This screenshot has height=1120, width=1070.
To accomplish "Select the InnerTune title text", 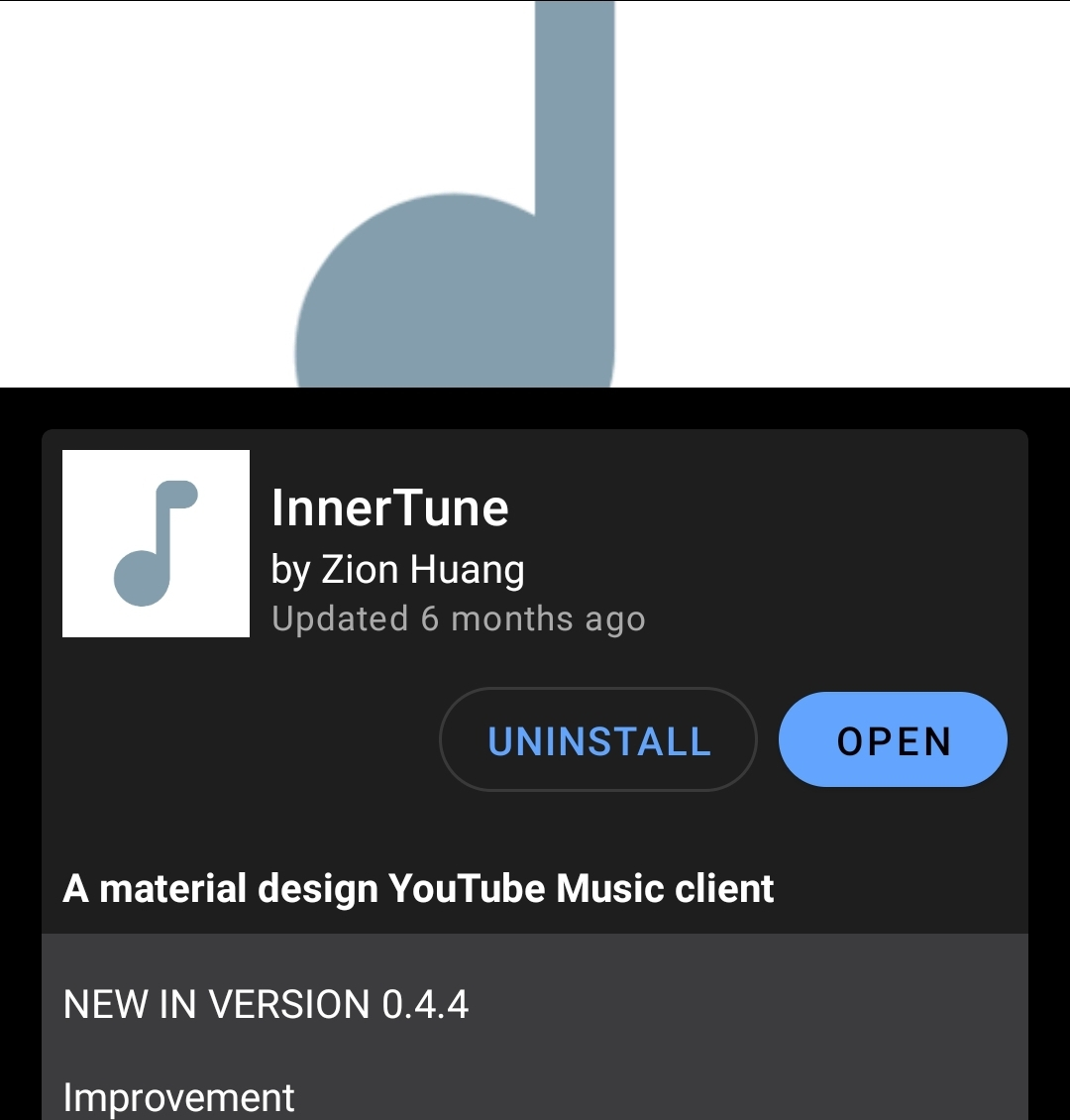I will pyautogui.click(x=390, y=508).
